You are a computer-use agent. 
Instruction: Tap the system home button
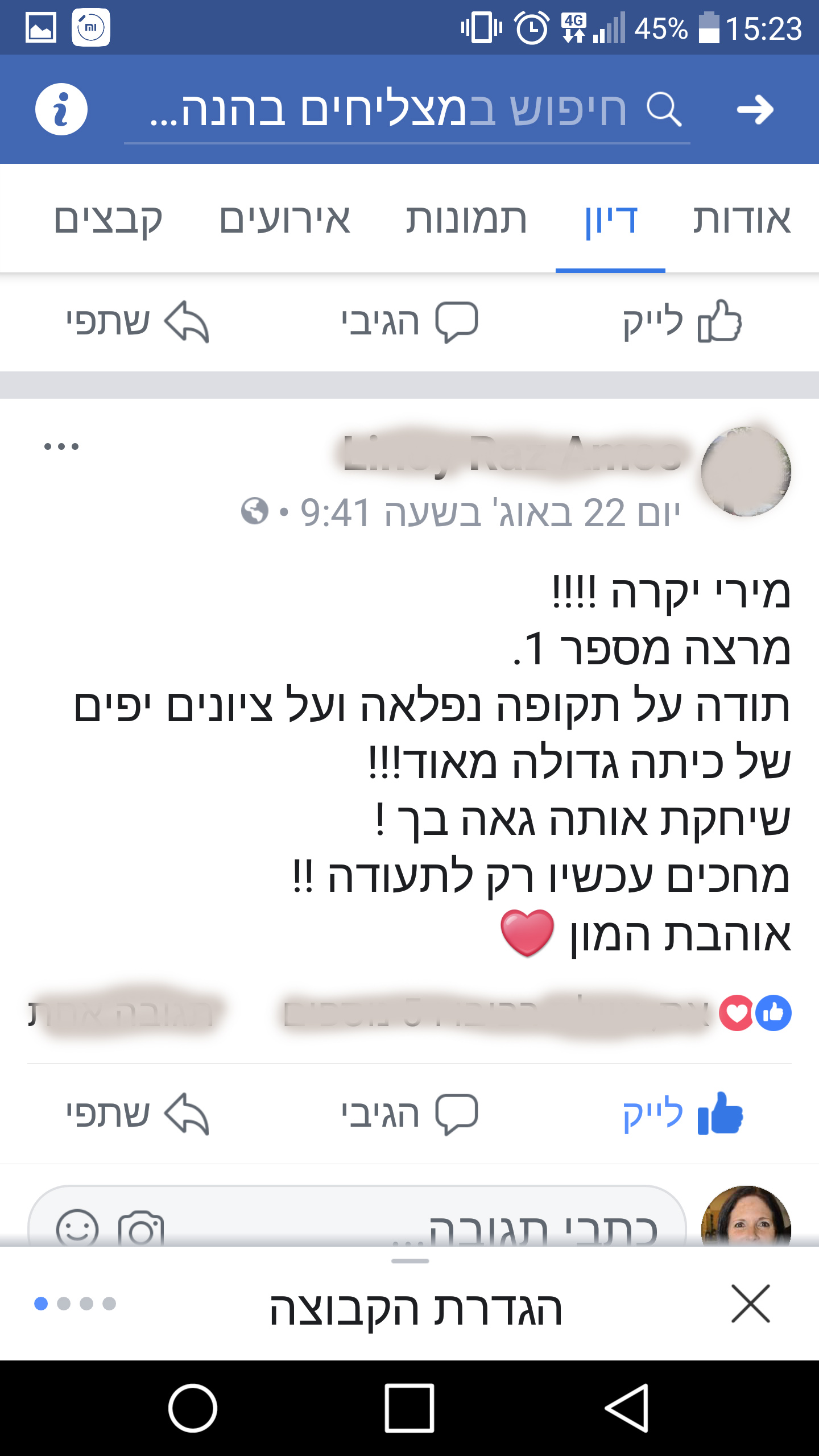point(193,1408)
